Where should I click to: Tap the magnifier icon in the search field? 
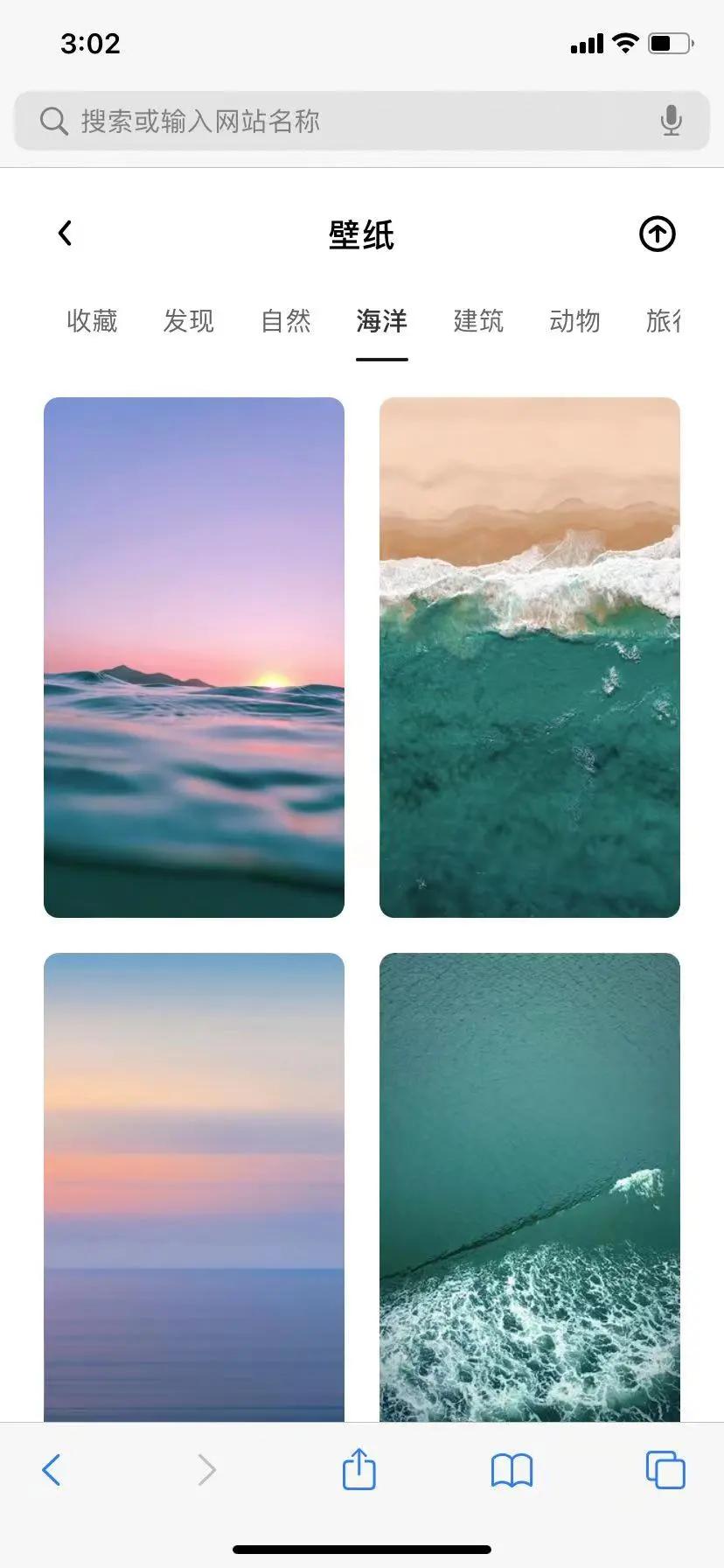[53, 121]
